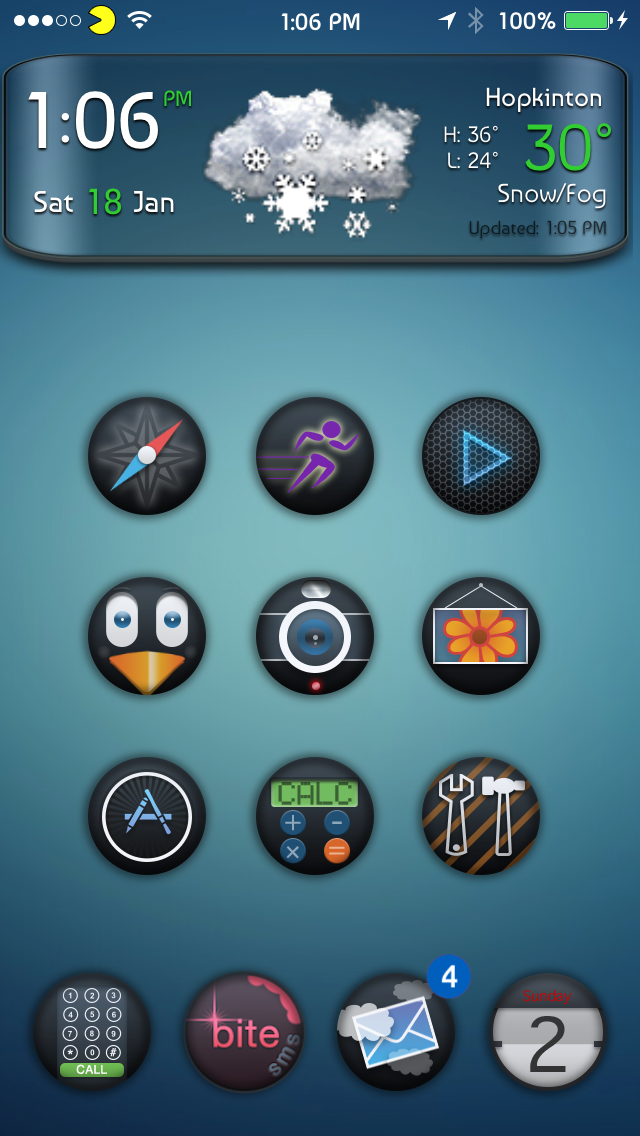Launch the CALC calculator app
Screen dimensions: 640x1136
315,816
